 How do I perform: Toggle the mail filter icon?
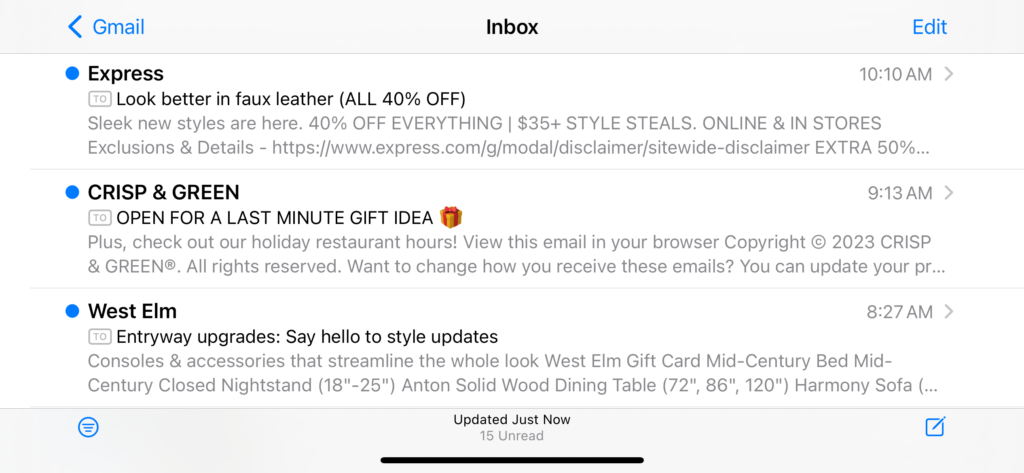click(88, 428)
